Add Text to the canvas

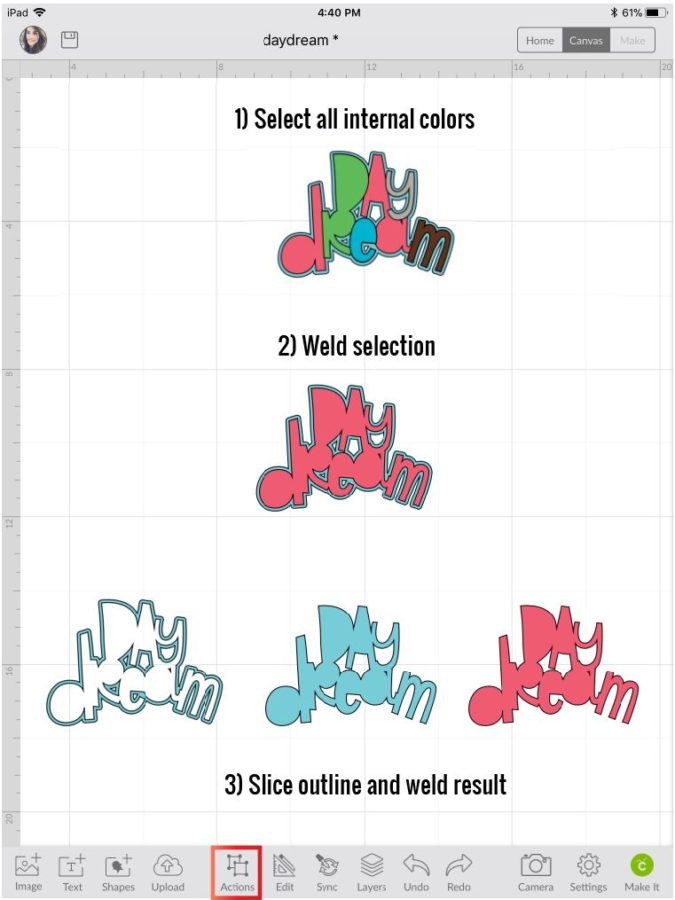click(73, 872)
